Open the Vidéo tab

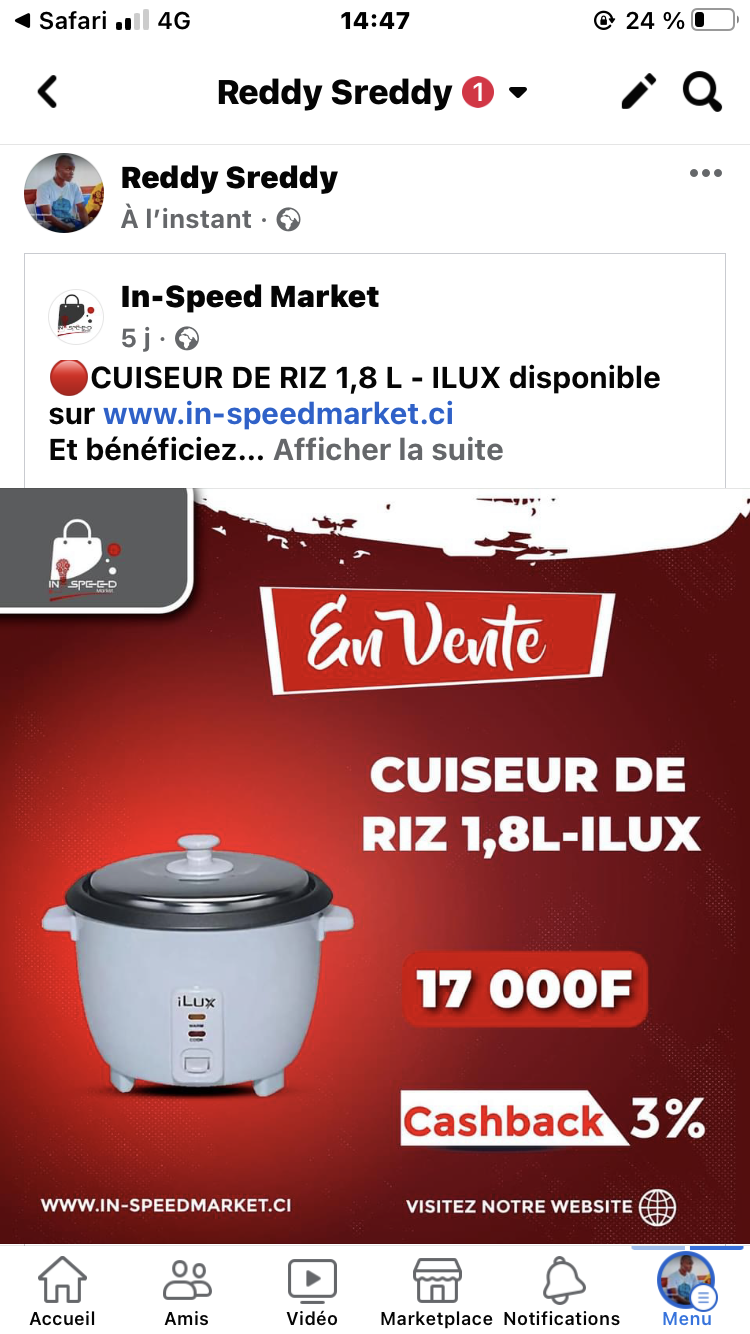[312, 1291]
